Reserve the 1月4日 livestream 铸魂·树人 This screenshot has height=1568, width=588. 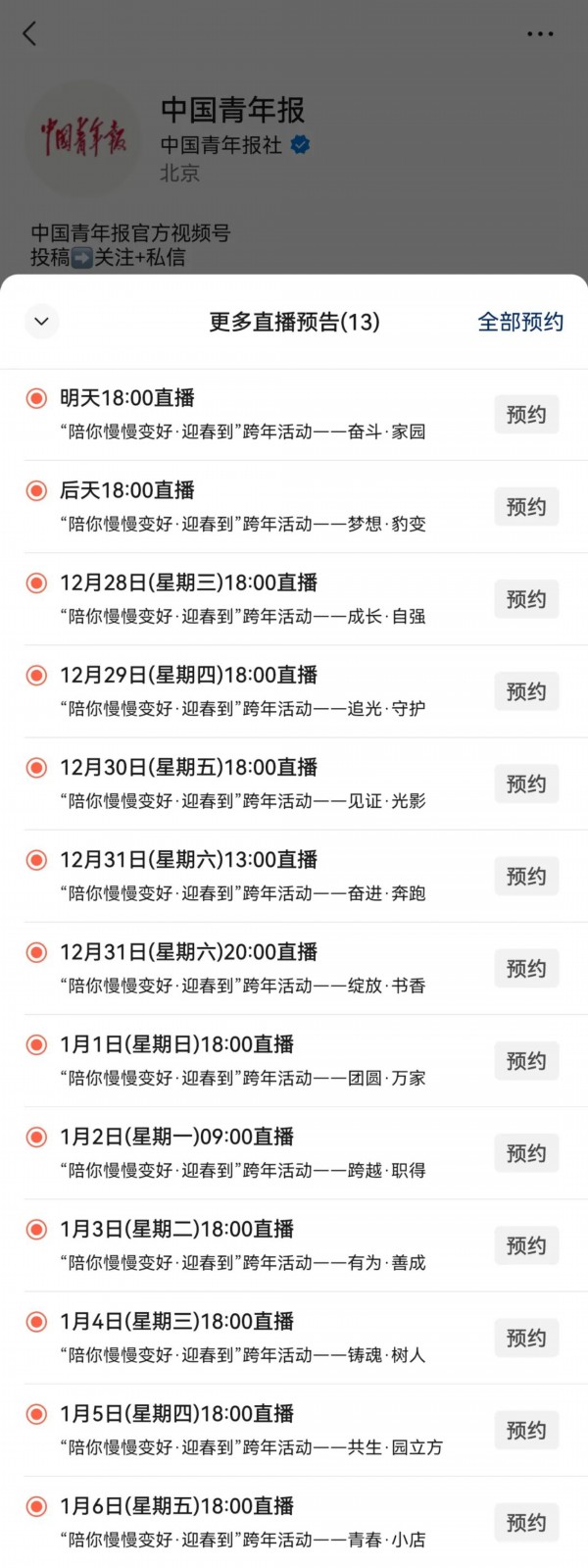(x=526, y=1338)
